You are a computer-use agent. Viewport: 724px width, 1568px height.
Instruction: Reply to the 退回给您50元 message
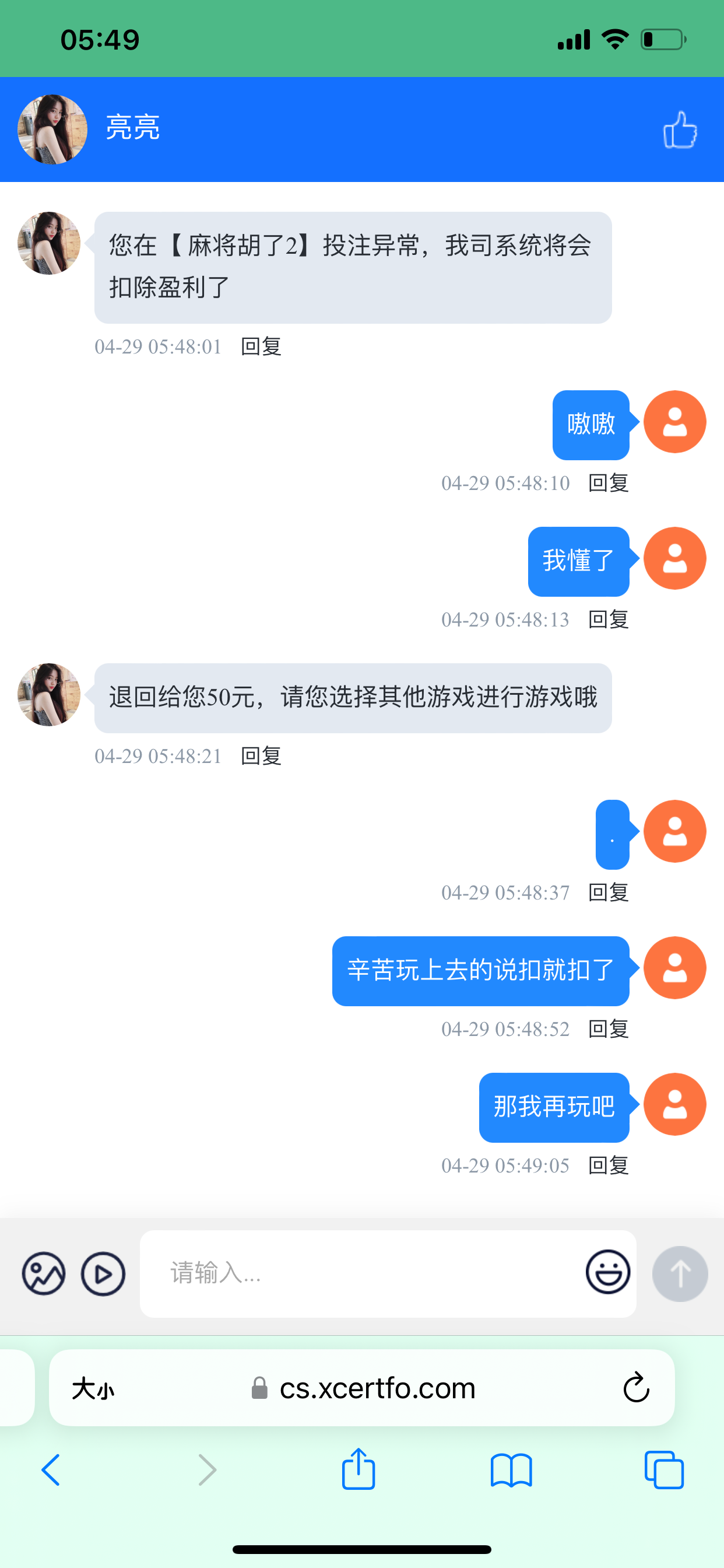point(262,757)
